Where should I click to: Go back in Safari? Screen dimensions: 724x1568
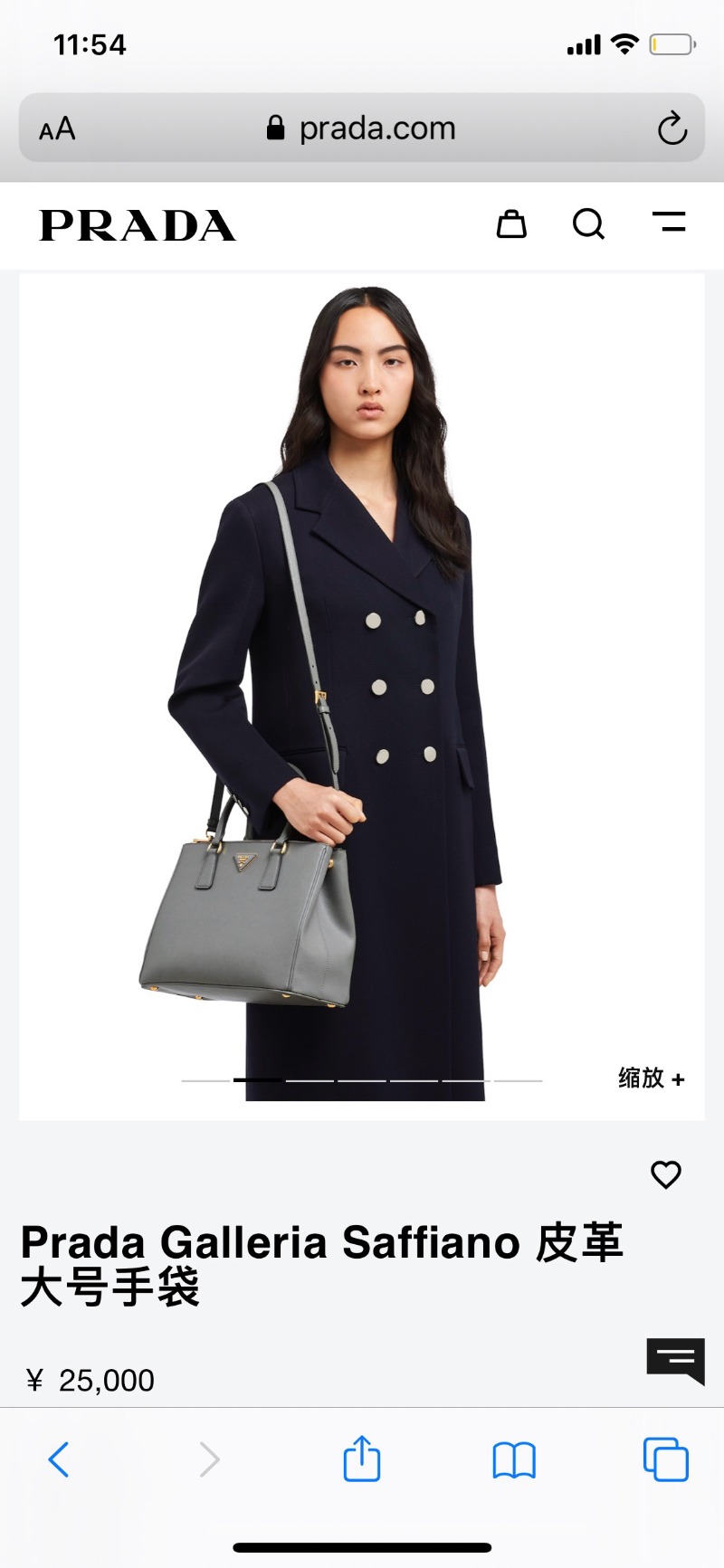[x=59, y=1459]
